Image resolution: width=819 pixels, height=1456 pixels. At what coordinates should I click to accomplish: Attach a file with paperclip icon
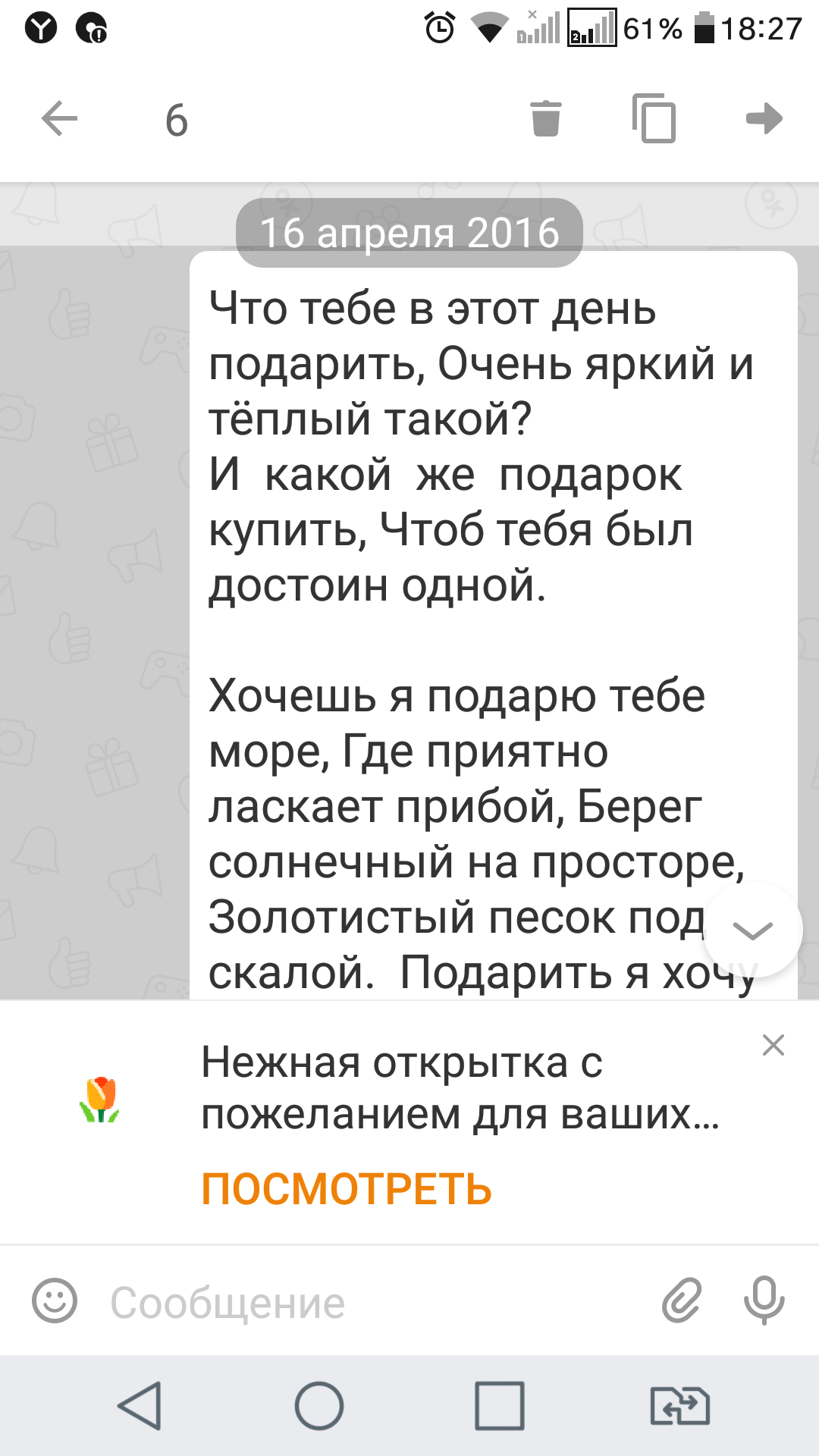point(682,1301)
